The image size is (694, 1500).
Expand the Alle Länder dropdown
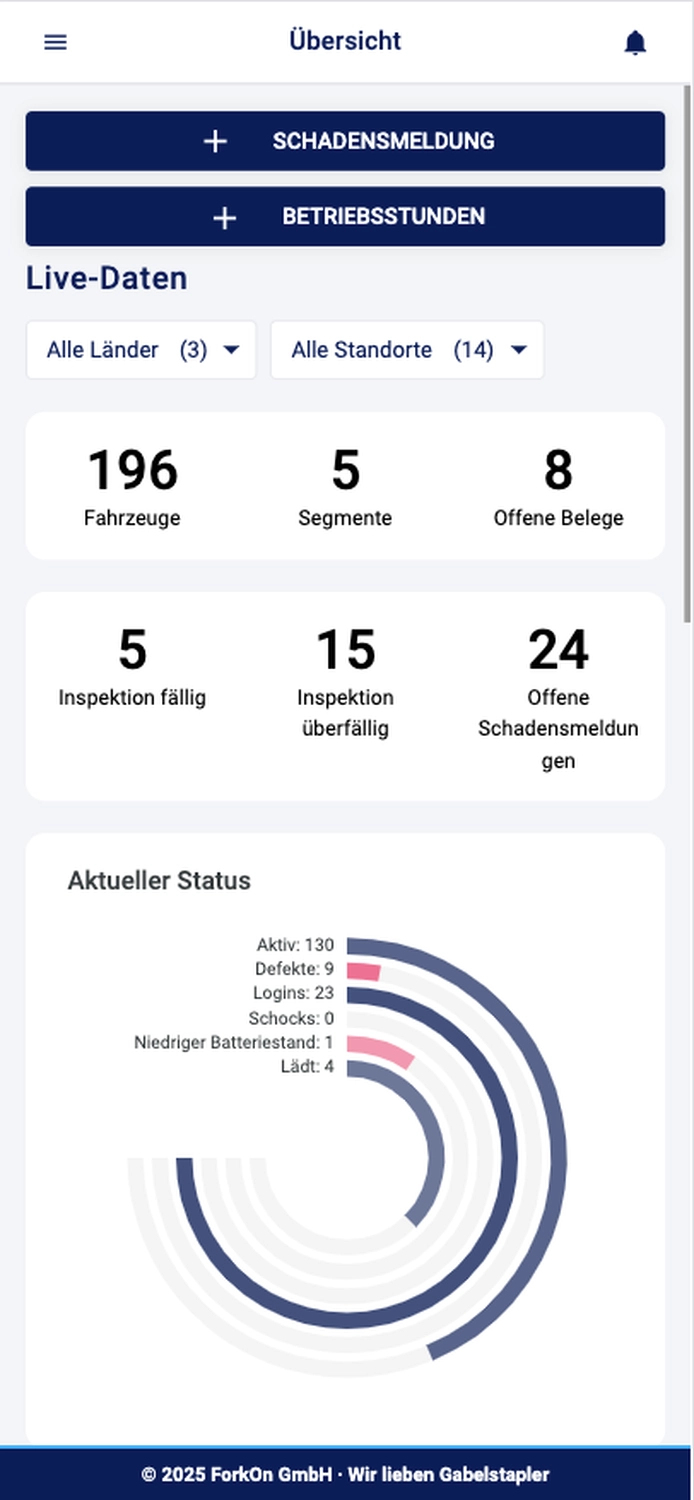click(141, 350)
